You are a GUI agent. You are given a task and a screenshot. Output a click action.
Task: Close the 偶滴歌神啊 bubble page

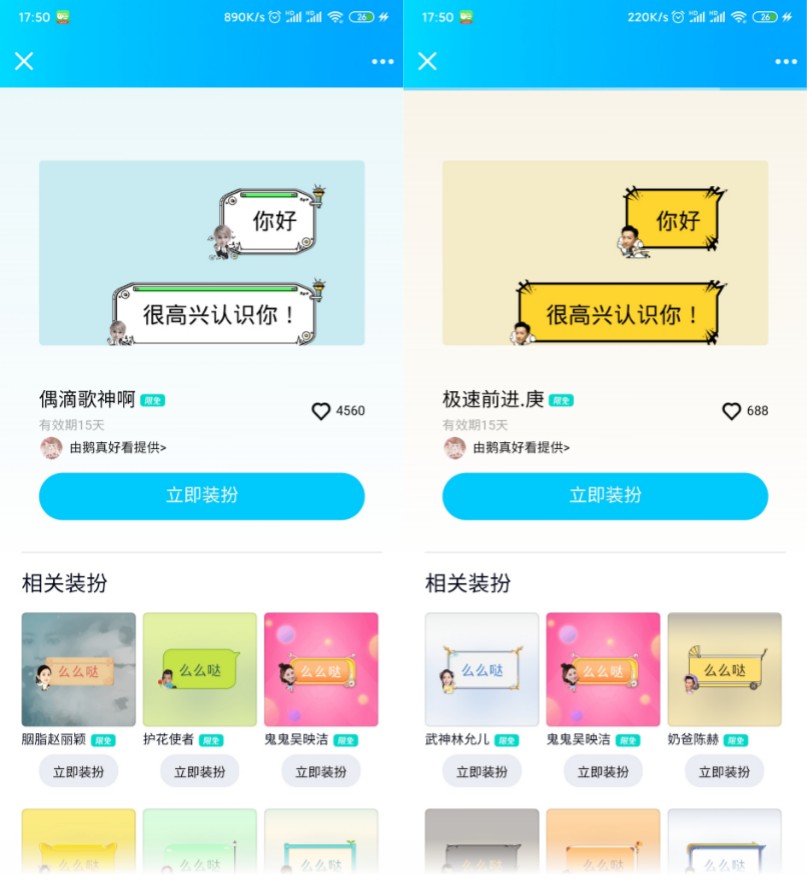point(24,61)
